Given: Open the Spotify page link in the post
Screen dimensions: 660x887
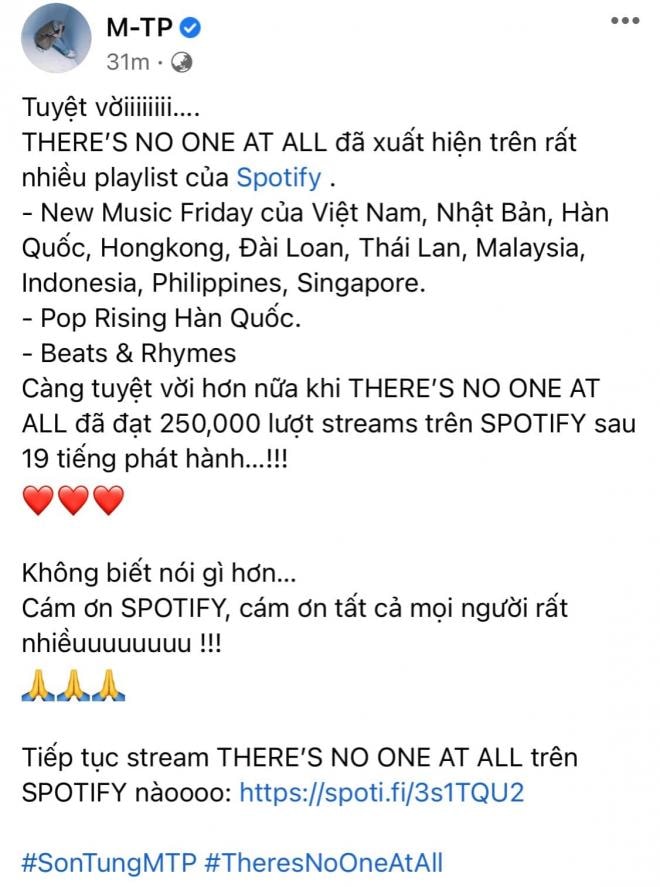Looking at the screenshot, I should [x=279, y=178].
